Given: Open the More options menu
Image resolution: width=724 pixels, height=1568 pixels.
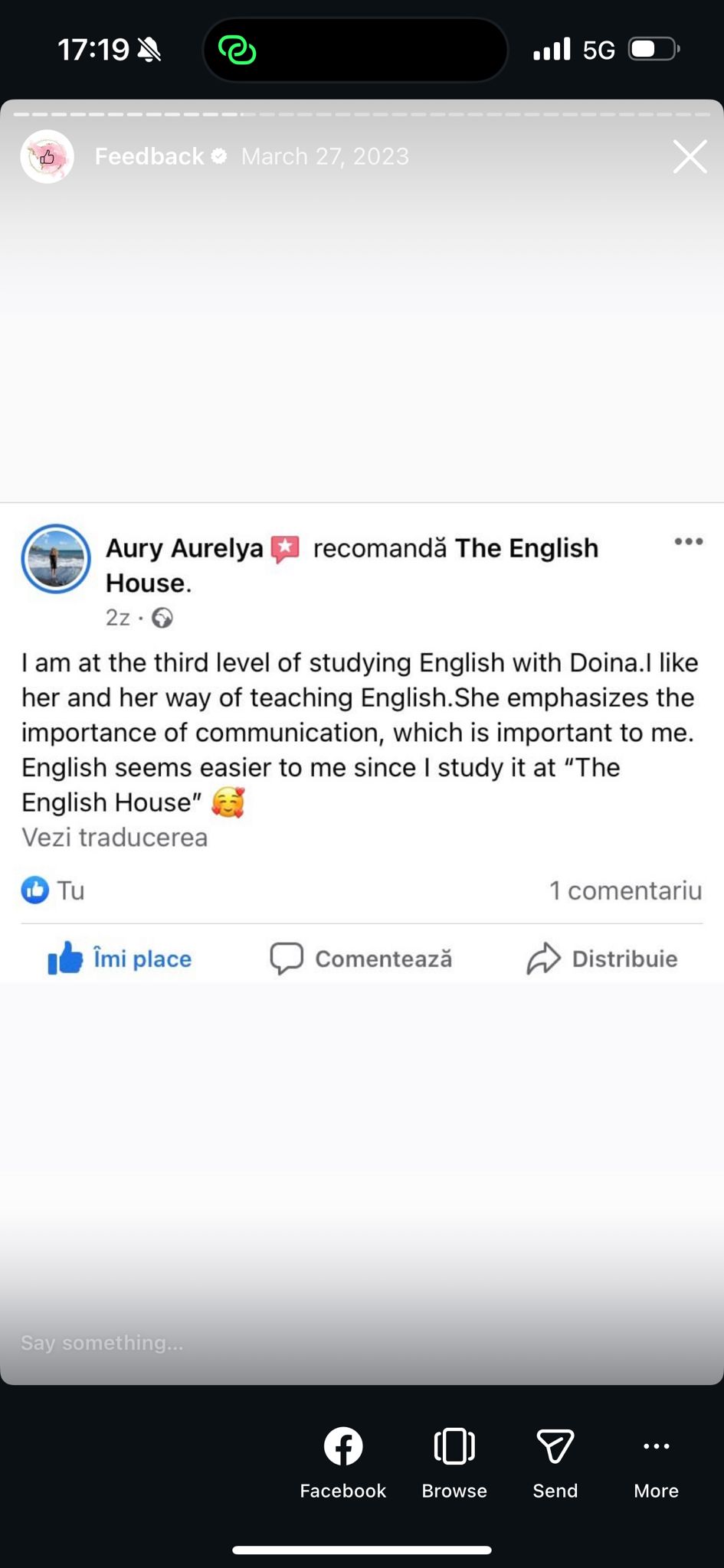Looking at the screenshot, I should point(656,1463).
